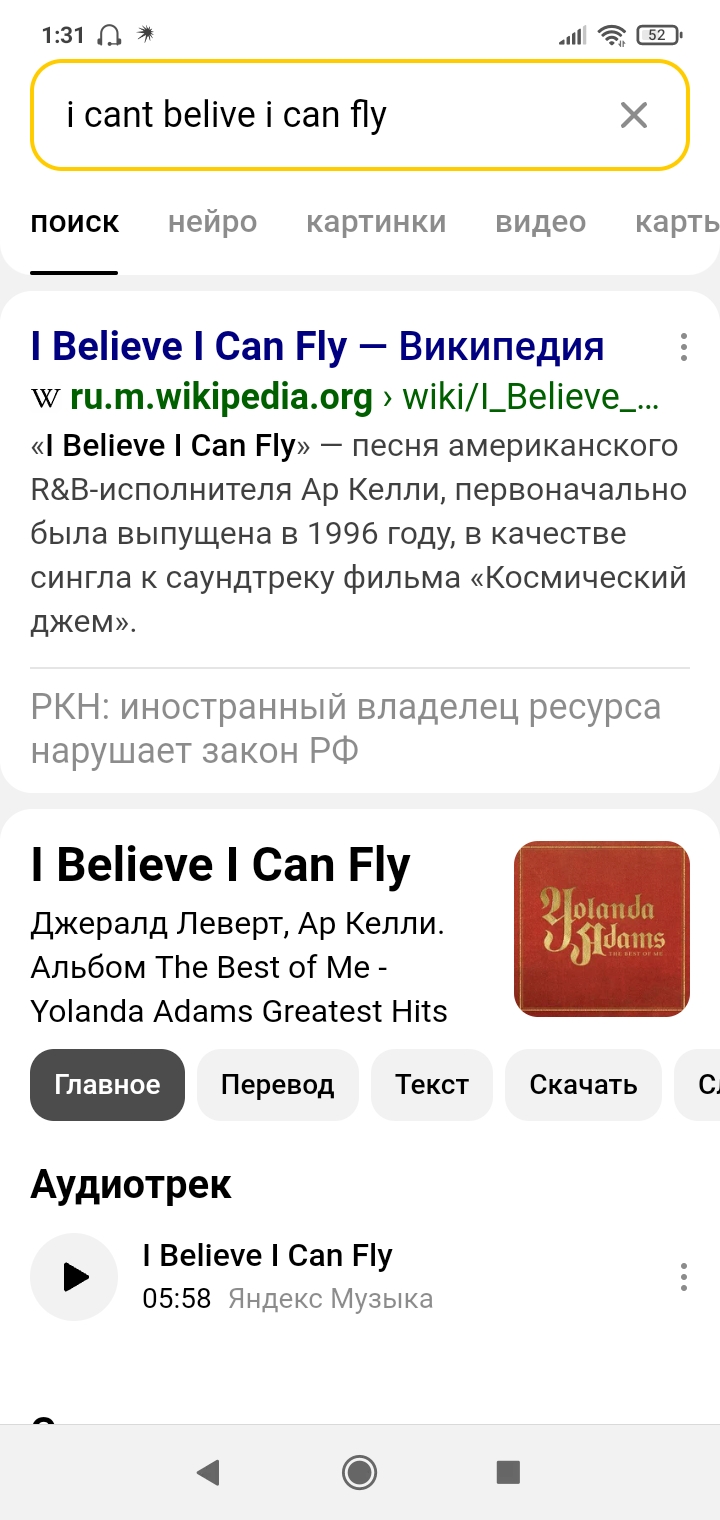
Task: Switch to the видео tab
Action: coord(540,222)
